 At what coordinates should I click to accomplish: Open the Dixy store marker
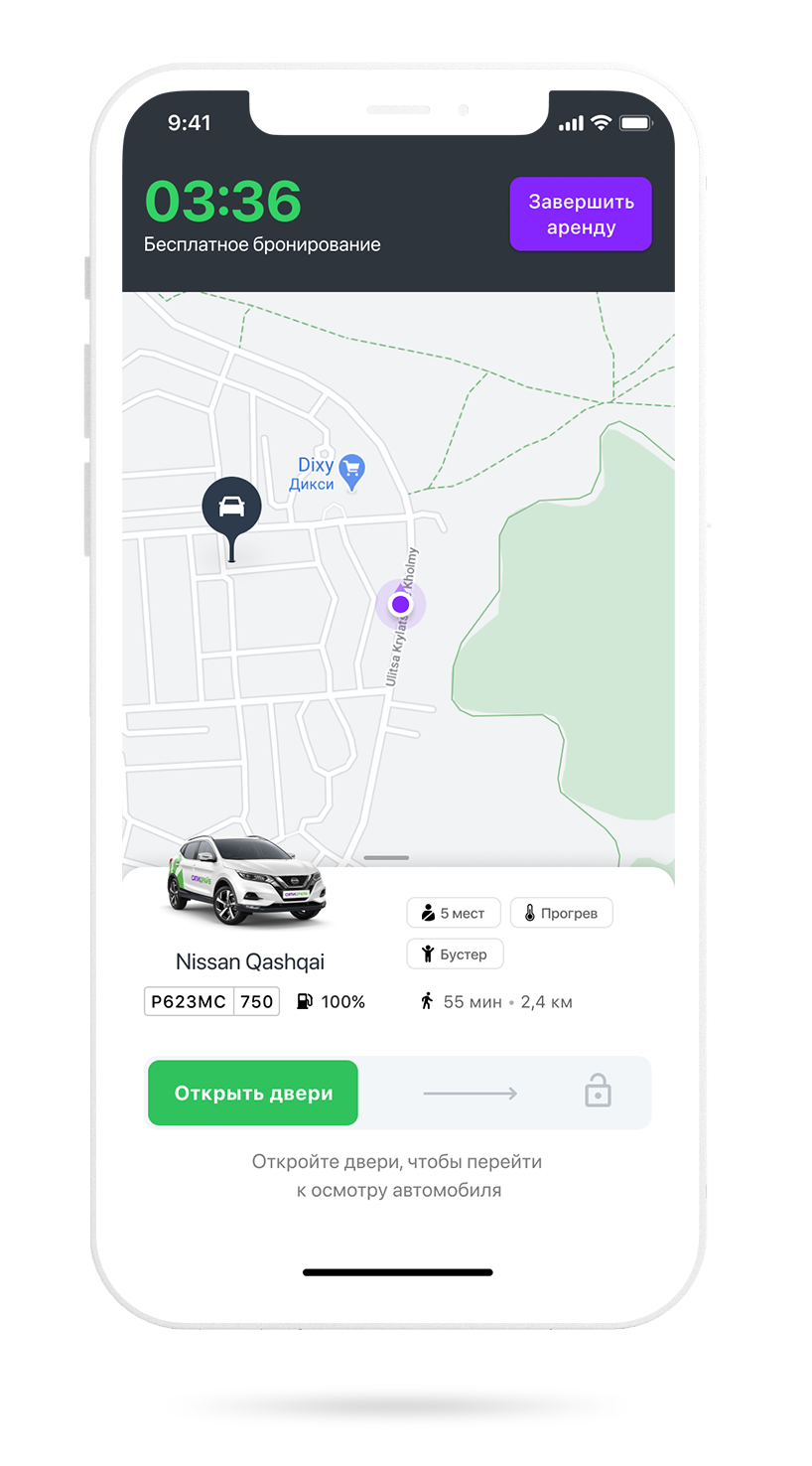[351, 469]
